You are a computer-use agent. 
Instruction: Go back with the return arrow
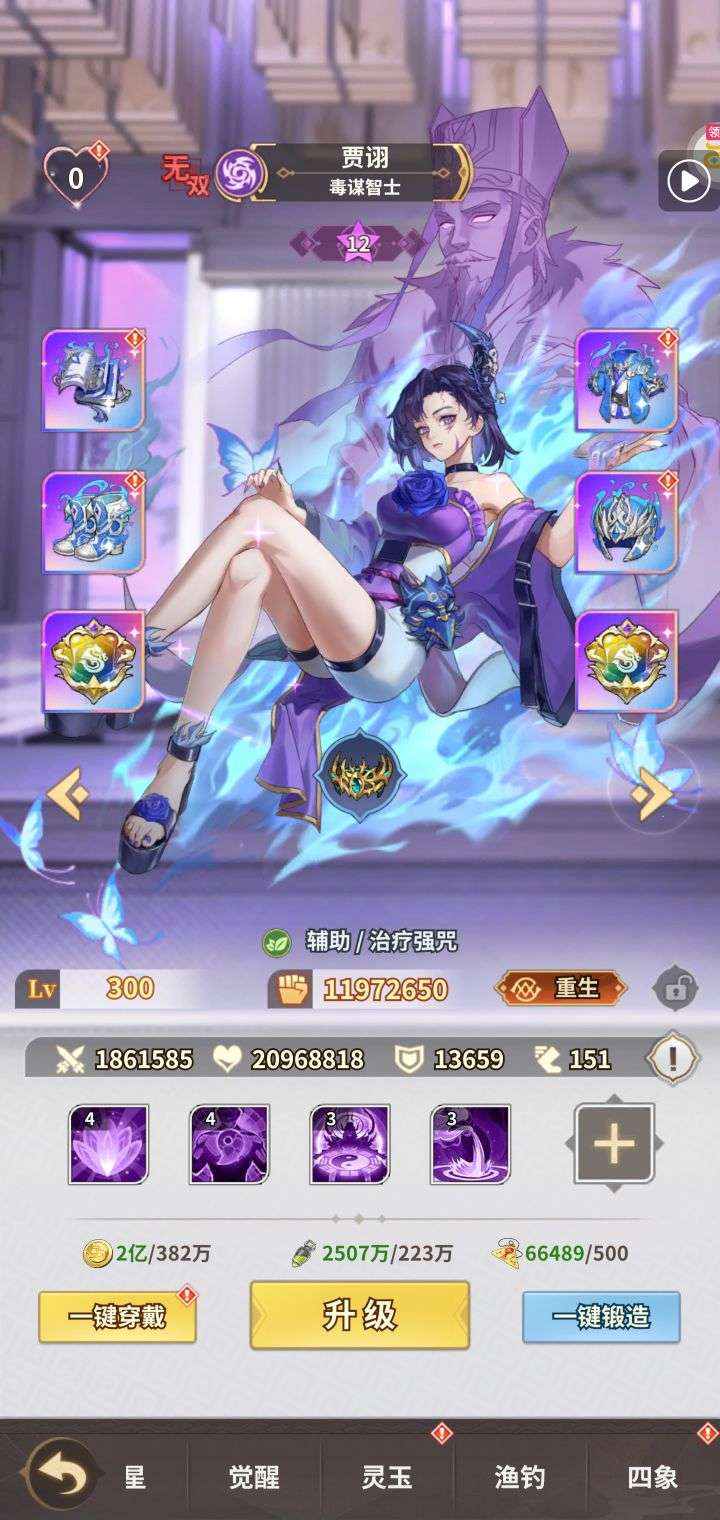click(x=62, y=1475)
